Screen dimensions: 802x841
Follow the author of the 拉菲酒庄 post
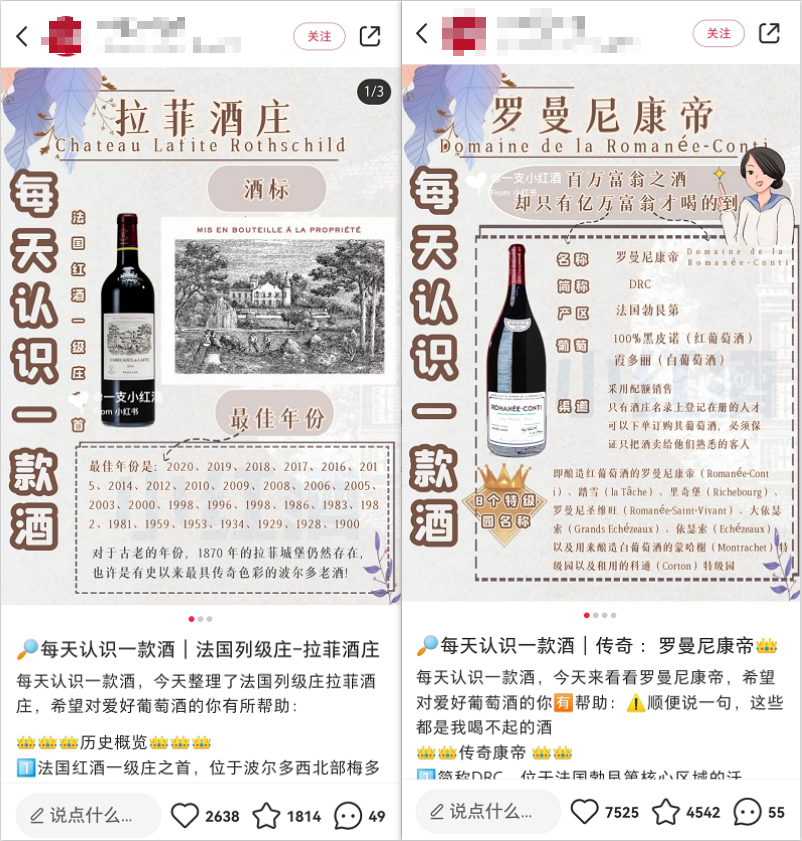point(319,36)
